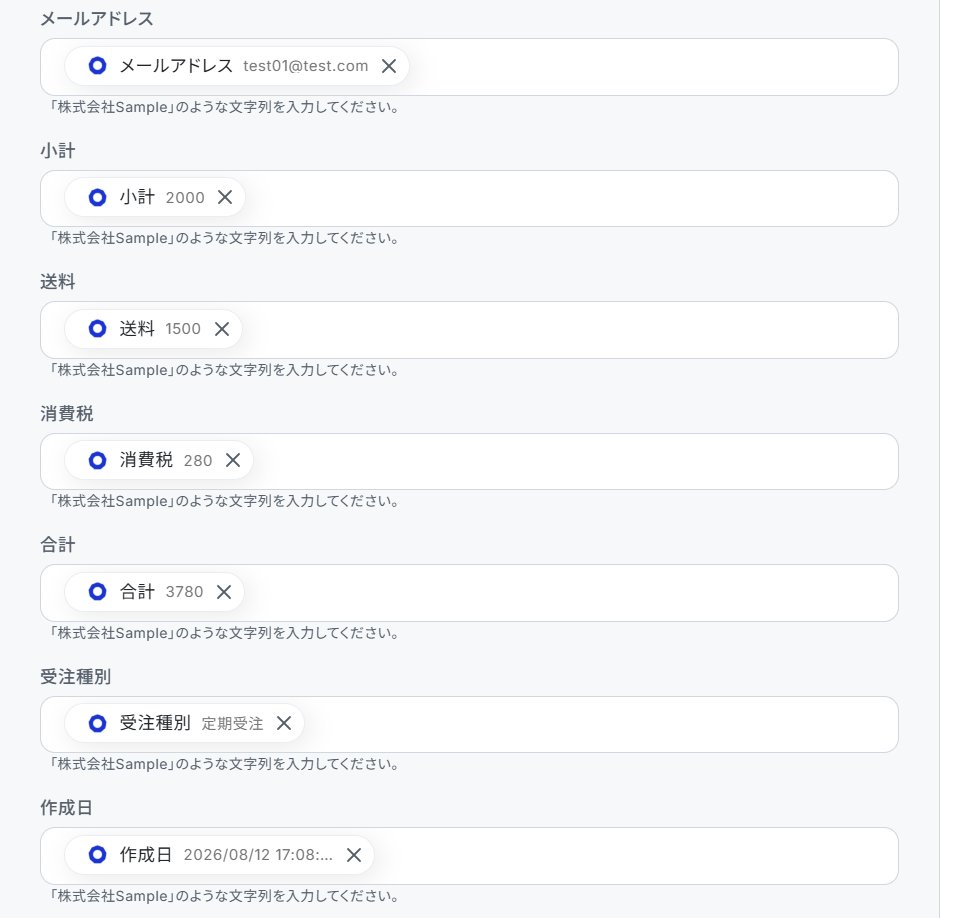This screenshot has width=964, height=918.
Task: Focus the 受注種別 input field
Action: (x=469, y=724)
